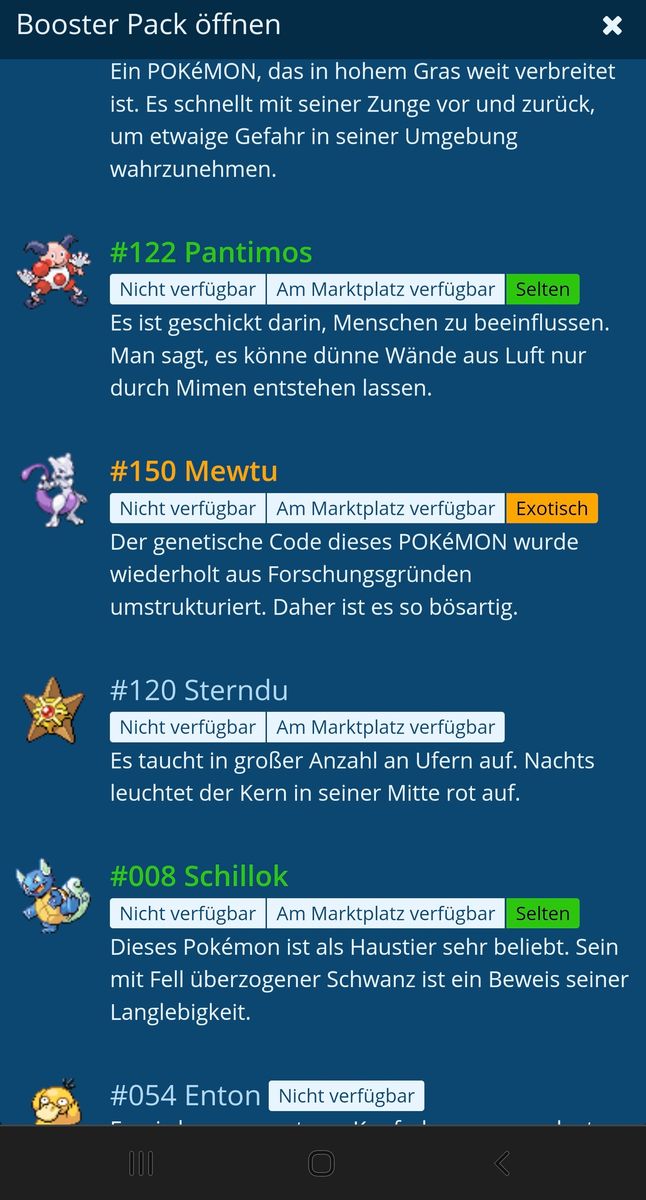Viewport: 646px width, 1200px height.
Task: Tap 'Am Marktplatz verfügbar' under Pantimos
Action: point(386,289)
